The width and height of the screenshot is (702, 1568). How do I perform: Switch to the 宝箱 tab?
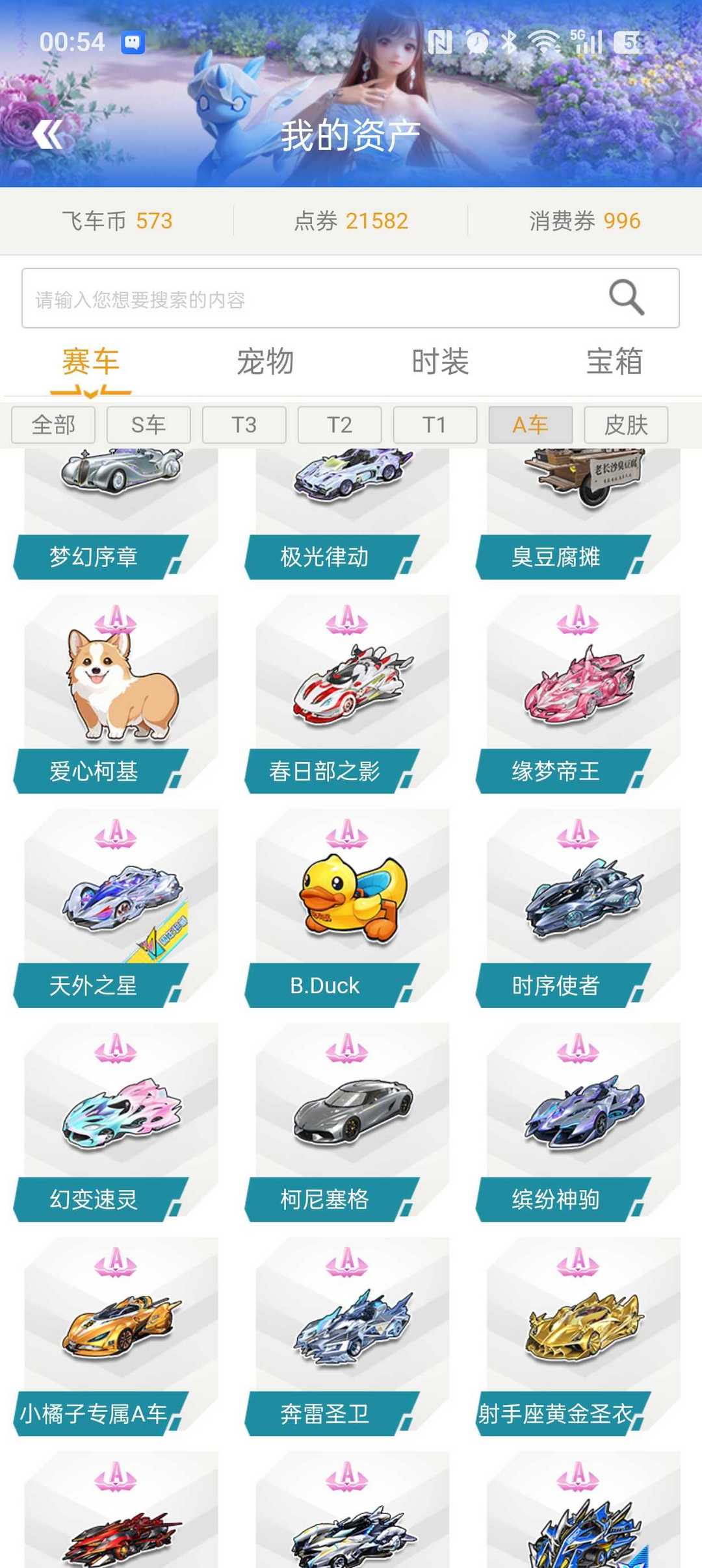point(614,361)
